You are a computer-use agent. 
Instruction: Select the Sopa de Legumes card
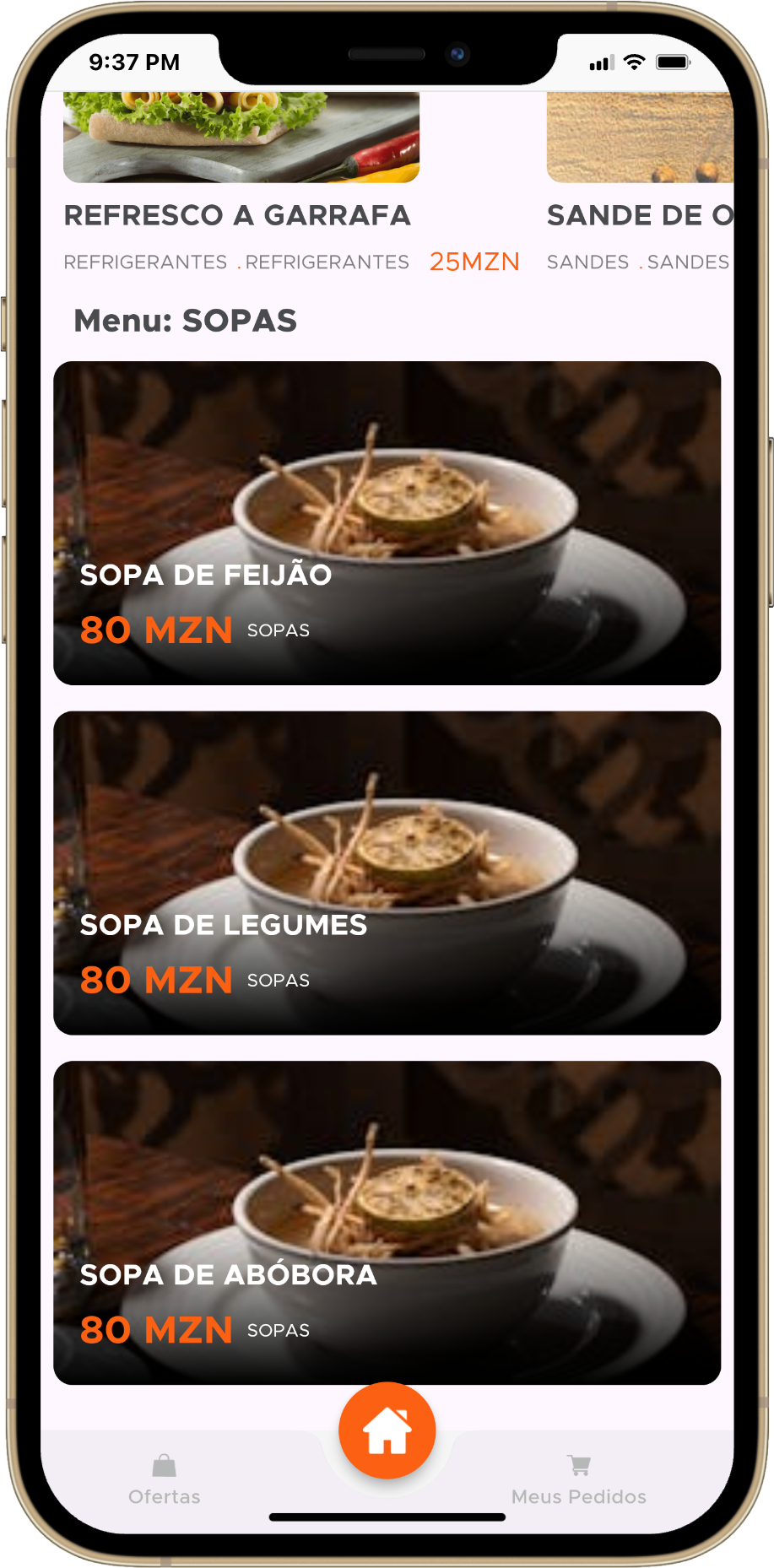[387, 873]
